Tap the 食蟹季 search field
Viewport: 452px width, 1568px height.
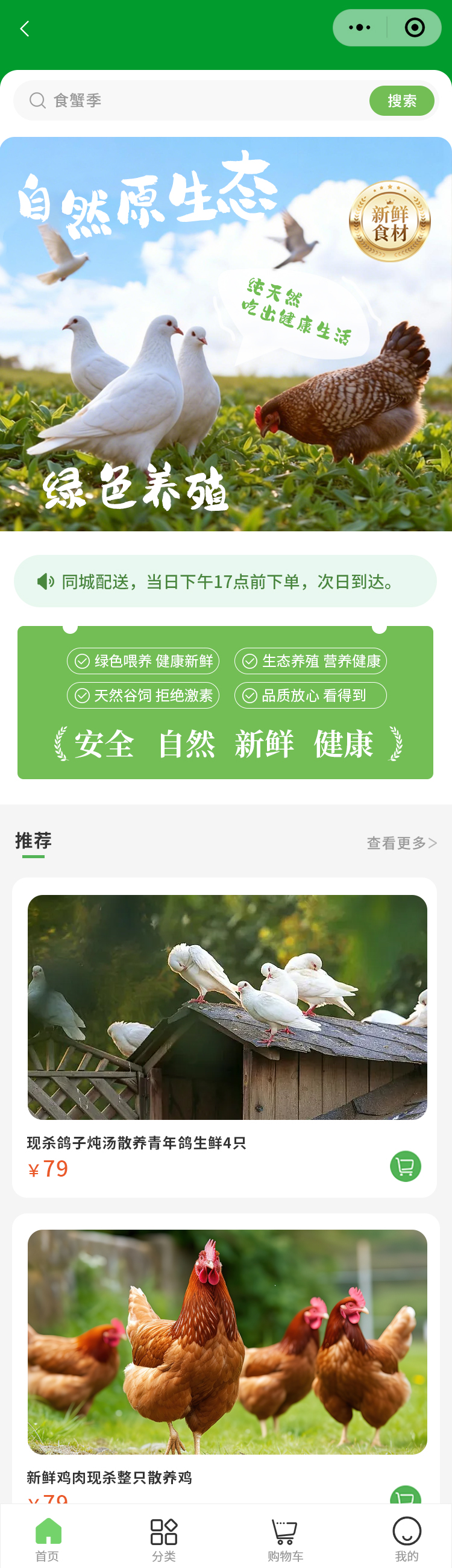tap(195, 101)
